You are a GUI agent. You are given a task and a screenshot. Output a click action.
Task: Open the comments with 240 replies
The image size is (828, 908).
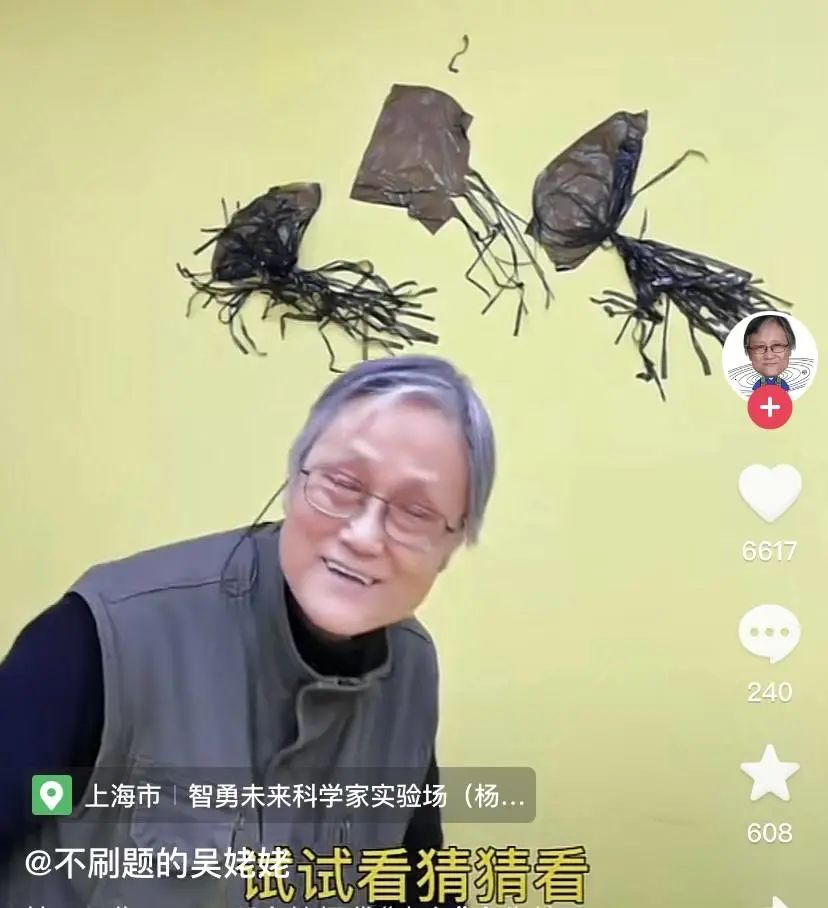[769, 634]
